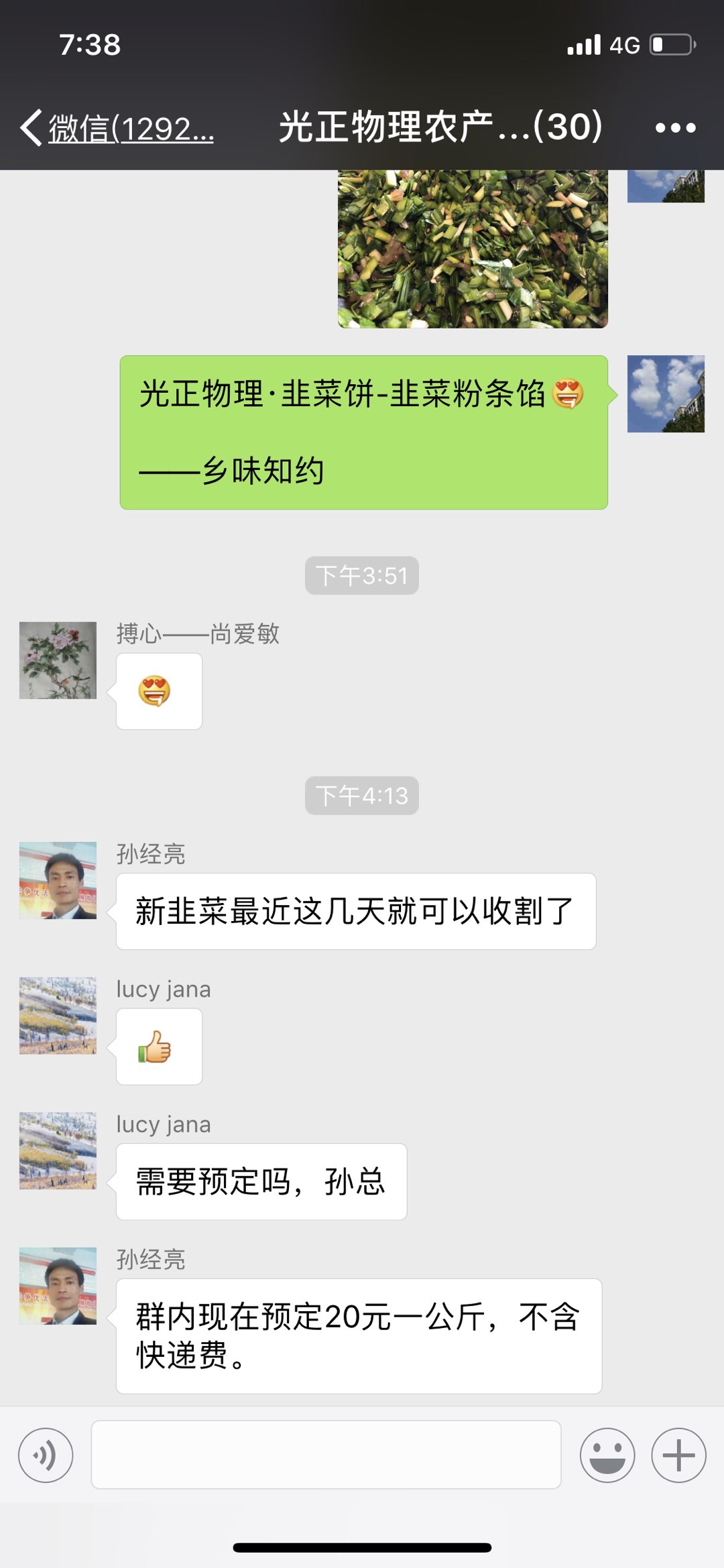Open lucy jana's avatar beside 需要预定吗

pyautogui.click(x=58, y=1150)
